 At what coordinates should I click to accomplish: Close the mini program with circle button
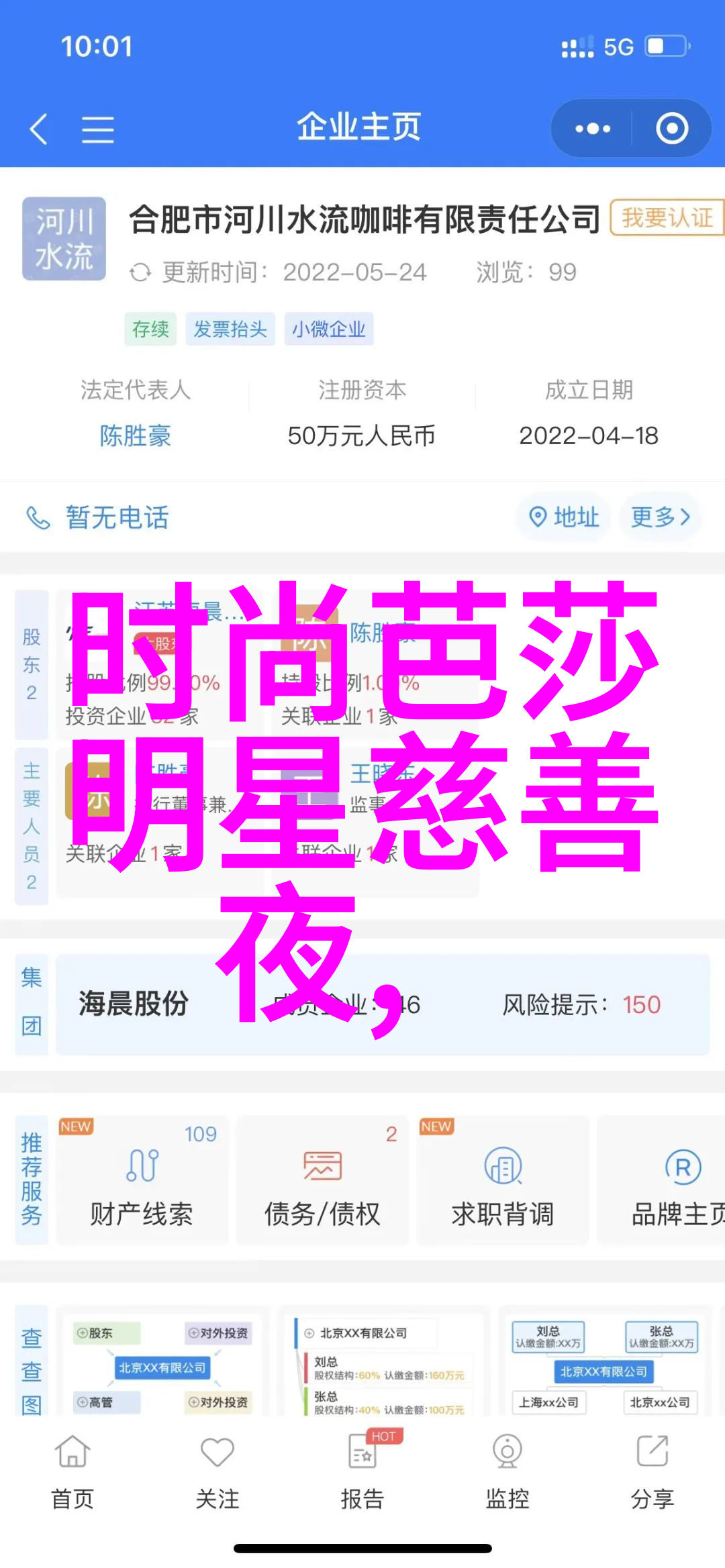click(x=671, y=128)
